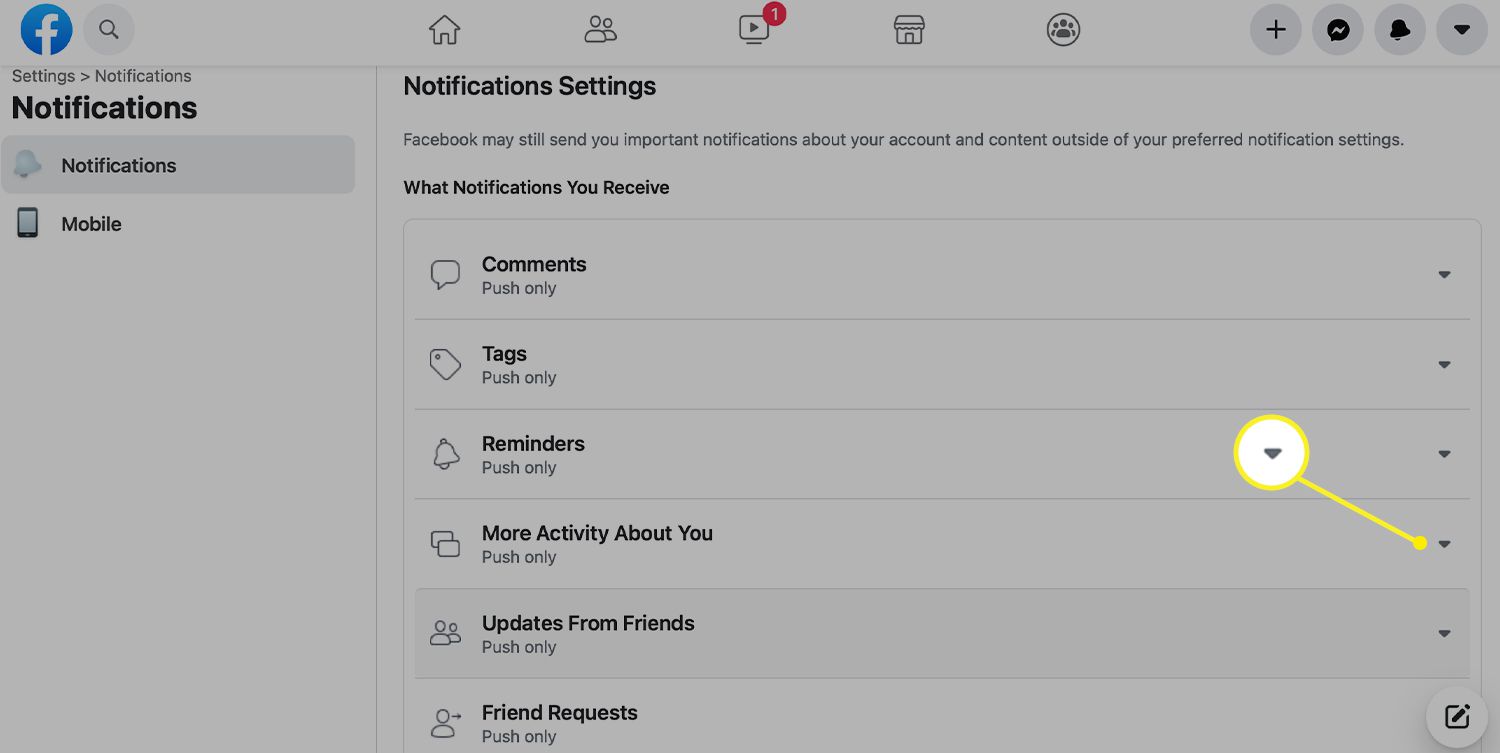This screenshot has width=1500, height=753.
Task: Open the Friends tab
Action: [x=600, y=30]
